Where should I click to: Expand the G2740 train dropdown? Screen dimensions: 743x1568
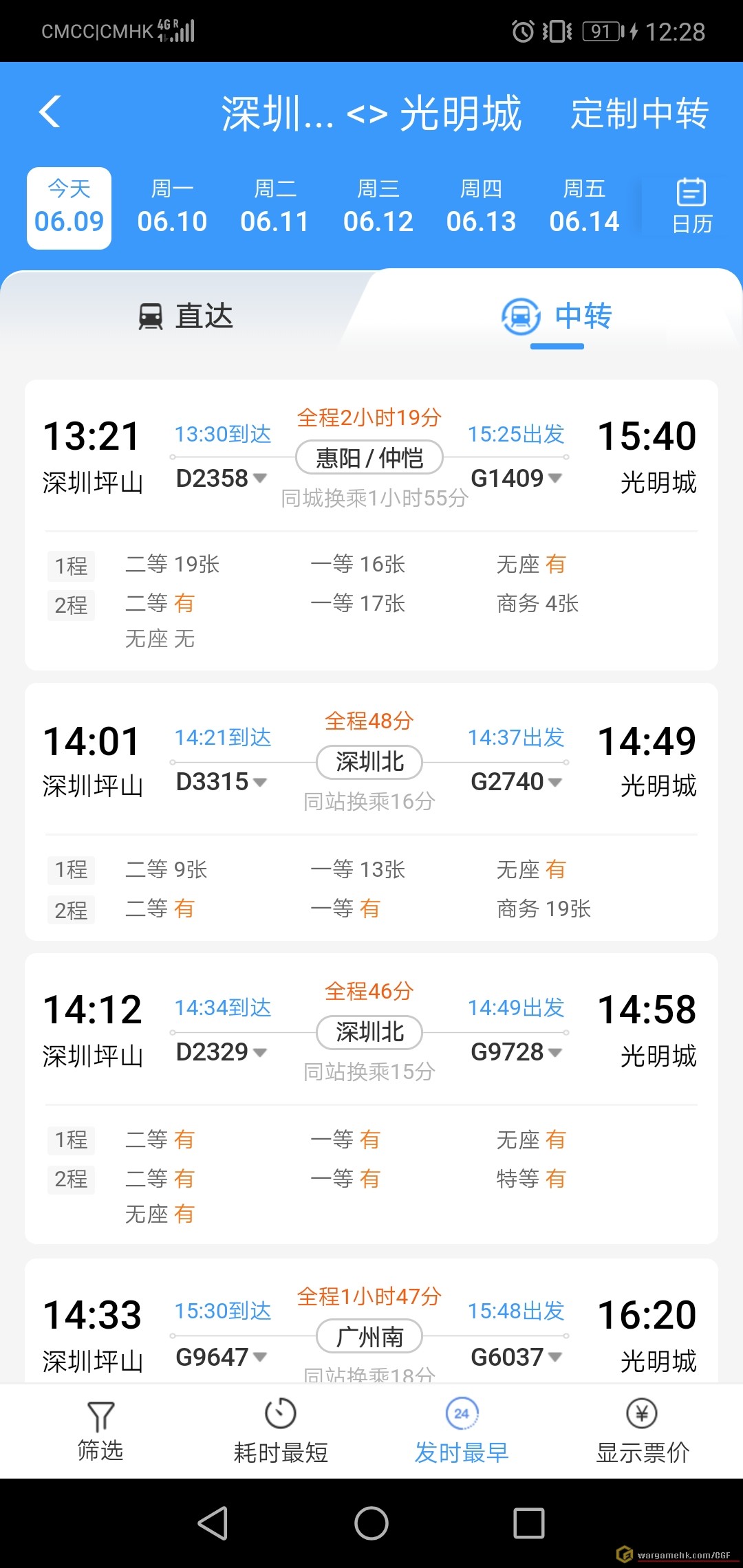pyautogui.click(x=516, y=782)
